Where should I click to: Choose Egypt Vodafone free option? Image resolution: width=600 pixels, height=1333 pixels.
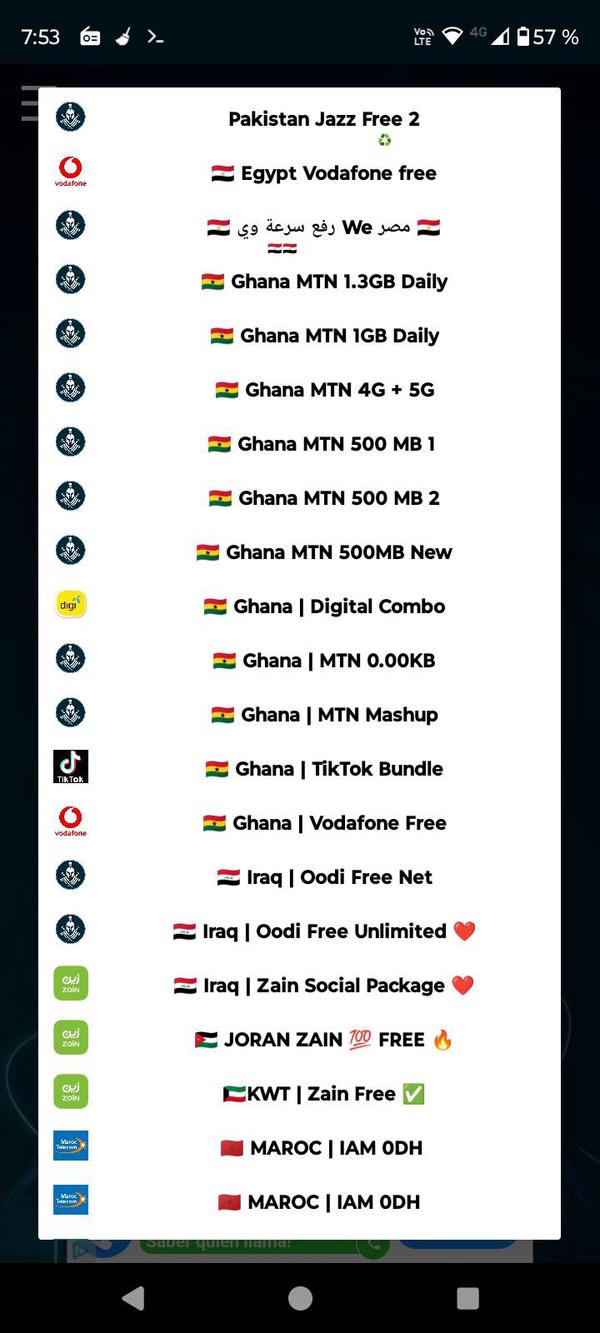pos(323,173)
